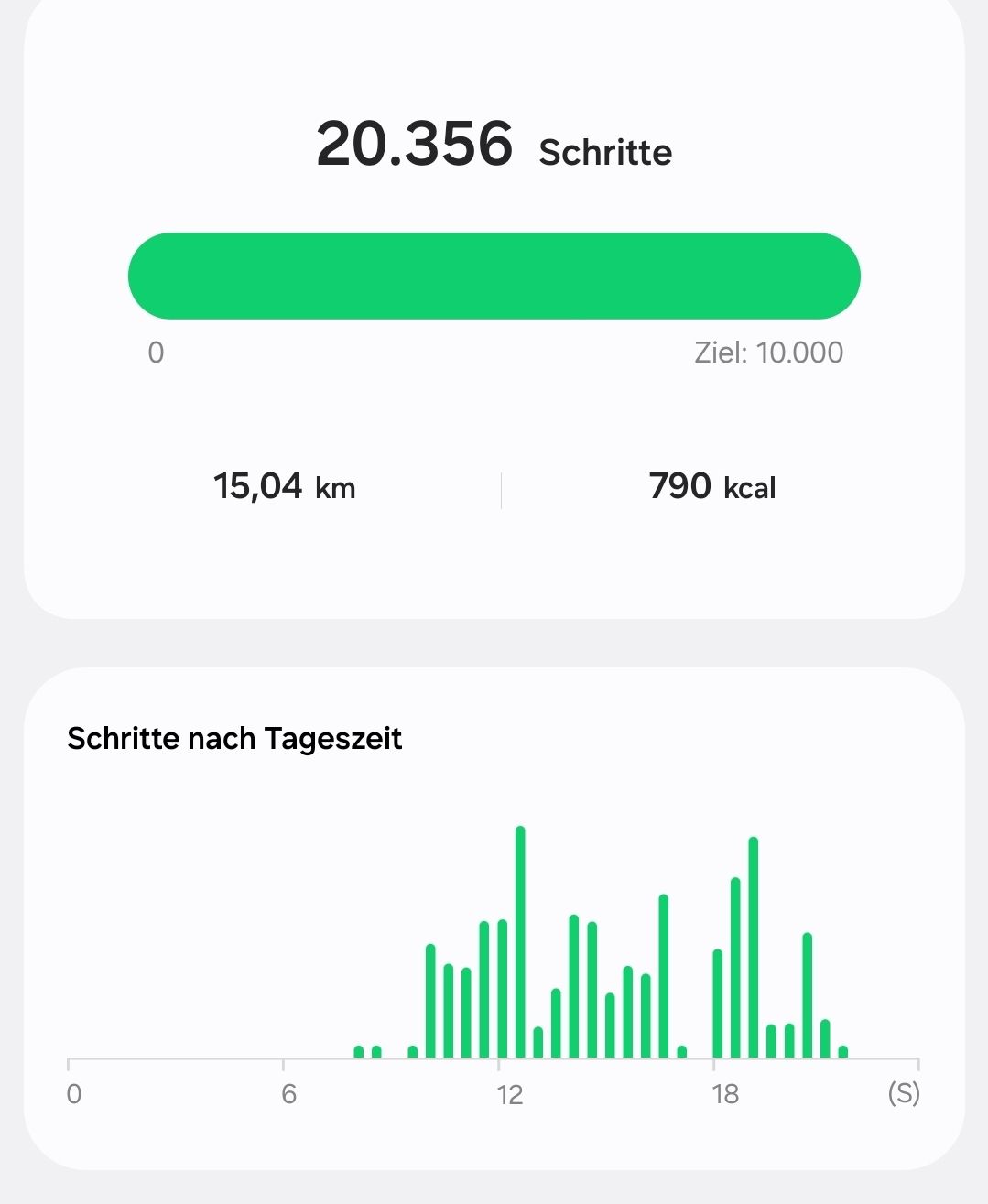Select the highest evening bar after 18
This screenshot has width=988, height=1204.
click(754, 948)
